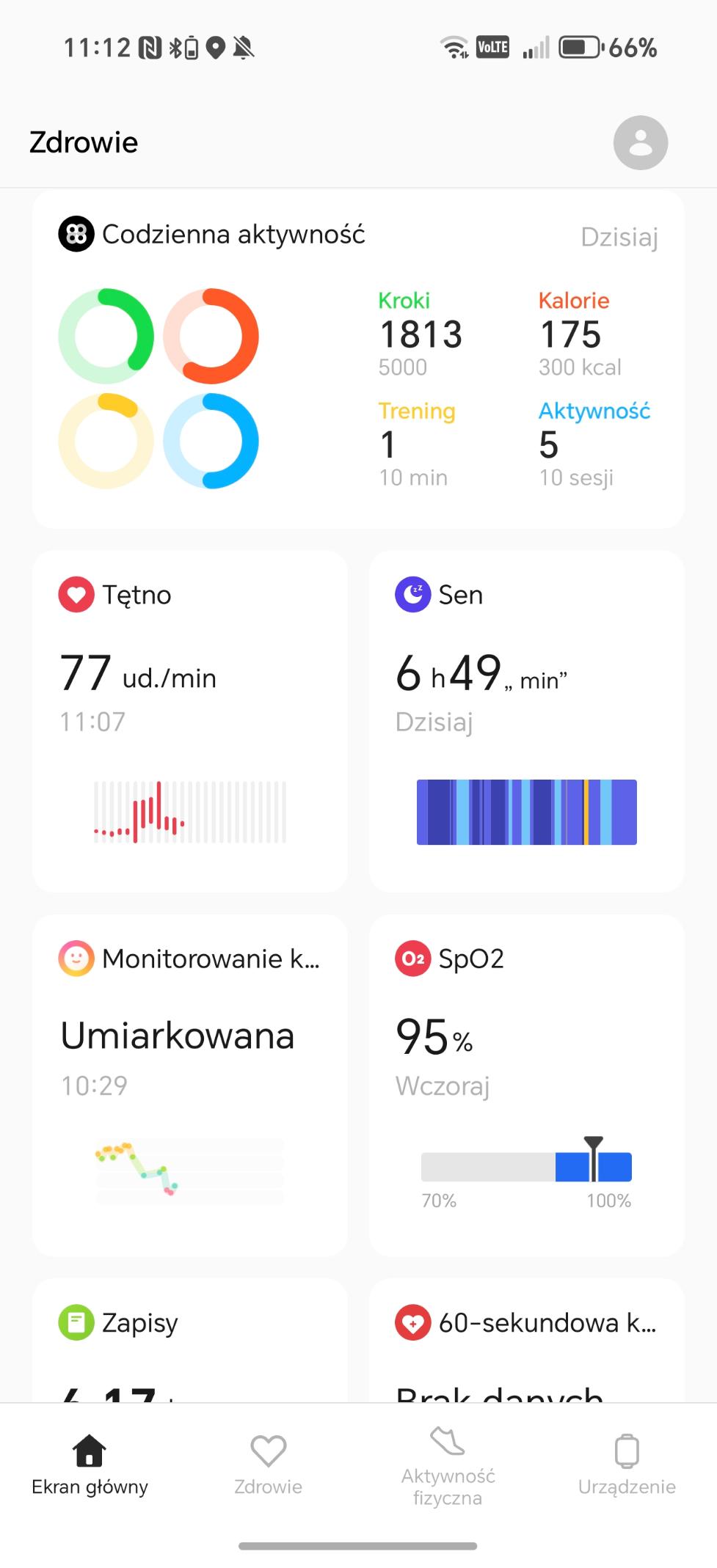
Task: Open the Zapisy card
Action: coord(190,1341)
